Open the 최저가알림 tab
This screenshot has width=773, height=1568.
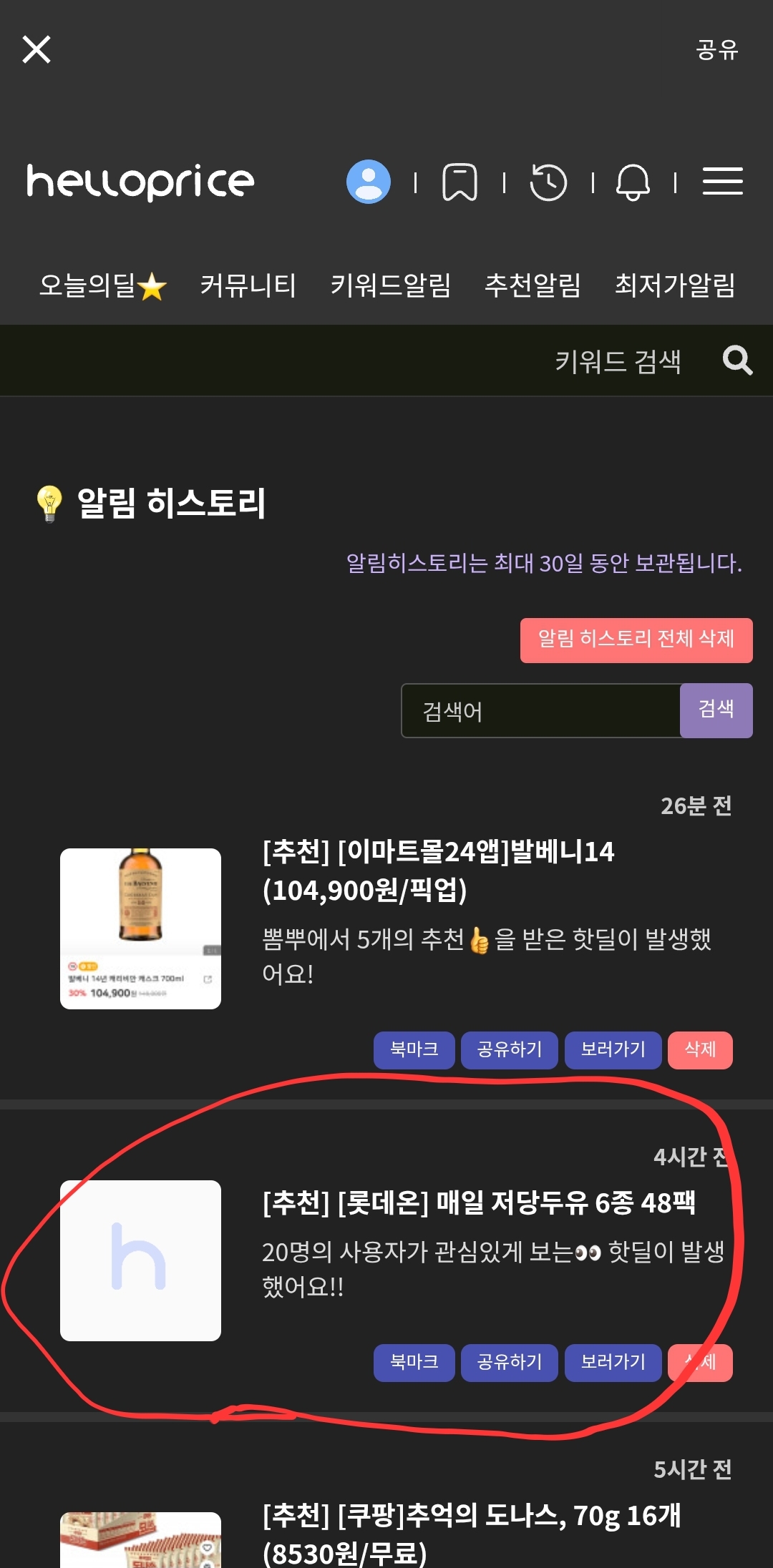675,286
